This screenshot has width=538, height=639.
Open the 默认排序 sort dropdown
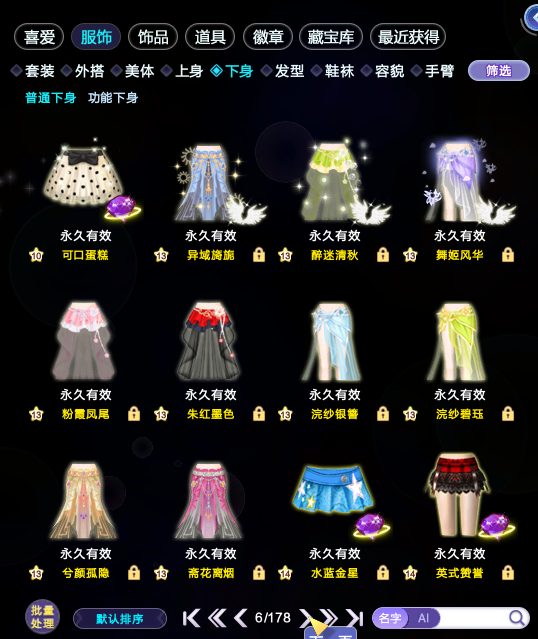tap(120, 619)
